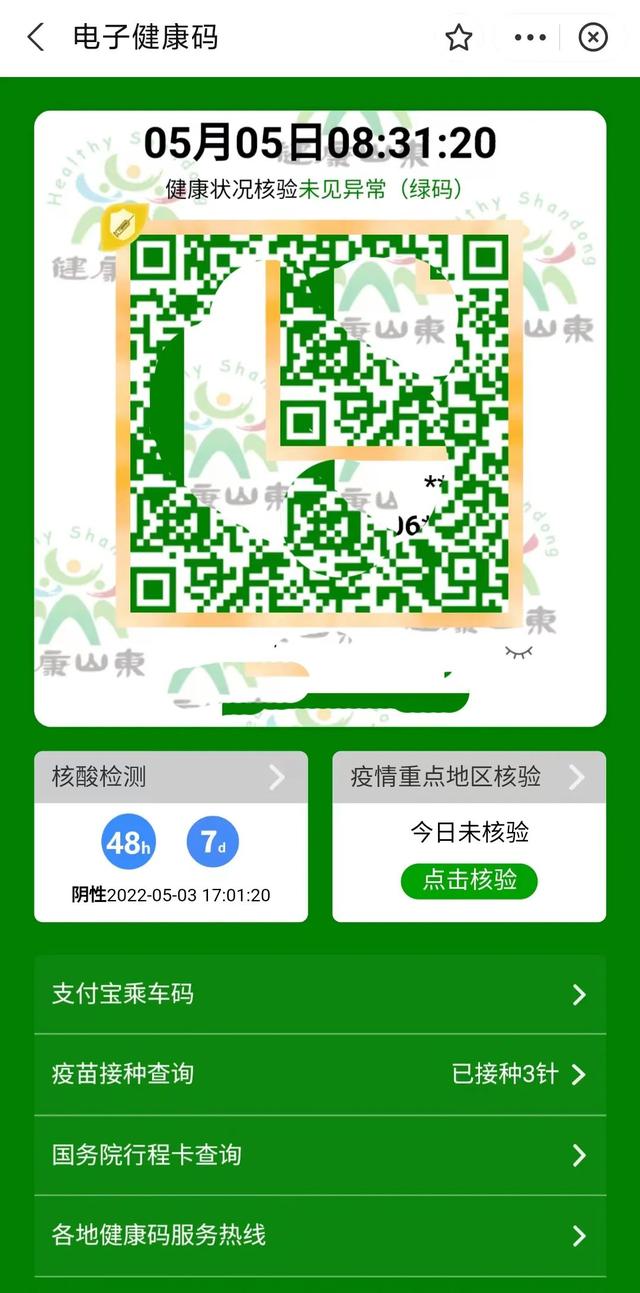Select the 7d nucleic acid badge
Viewport: 640px width, 1293px height.
pyautogui.click(x=213, y=843)
